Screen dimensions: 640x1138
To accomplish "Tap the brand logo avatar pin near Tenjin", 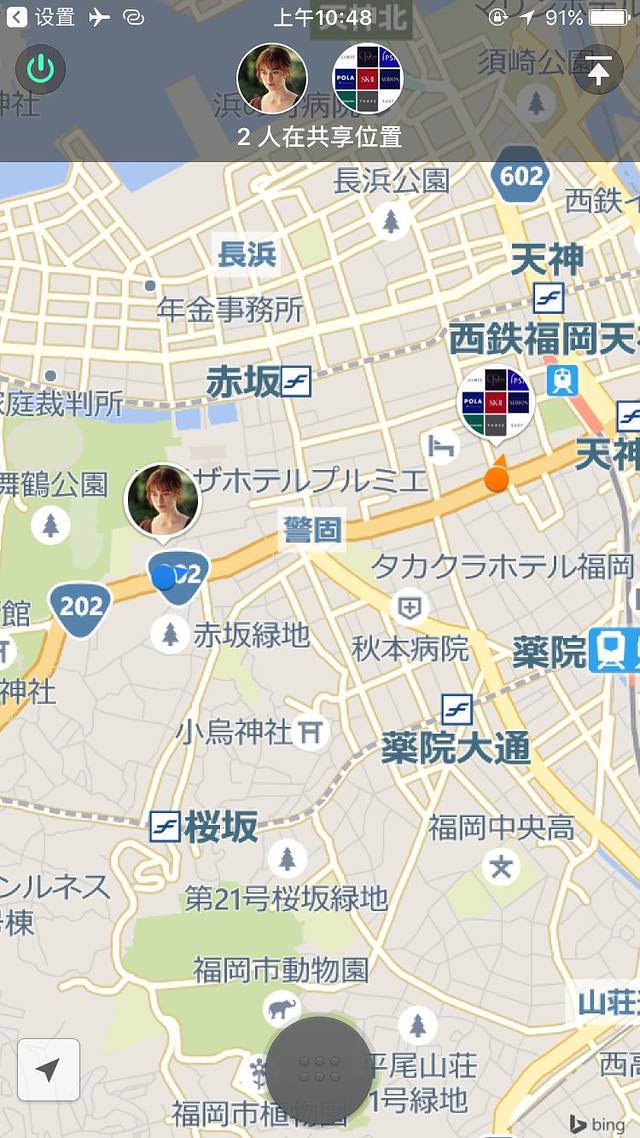I will pyautogui.click(x=496, y=402).
